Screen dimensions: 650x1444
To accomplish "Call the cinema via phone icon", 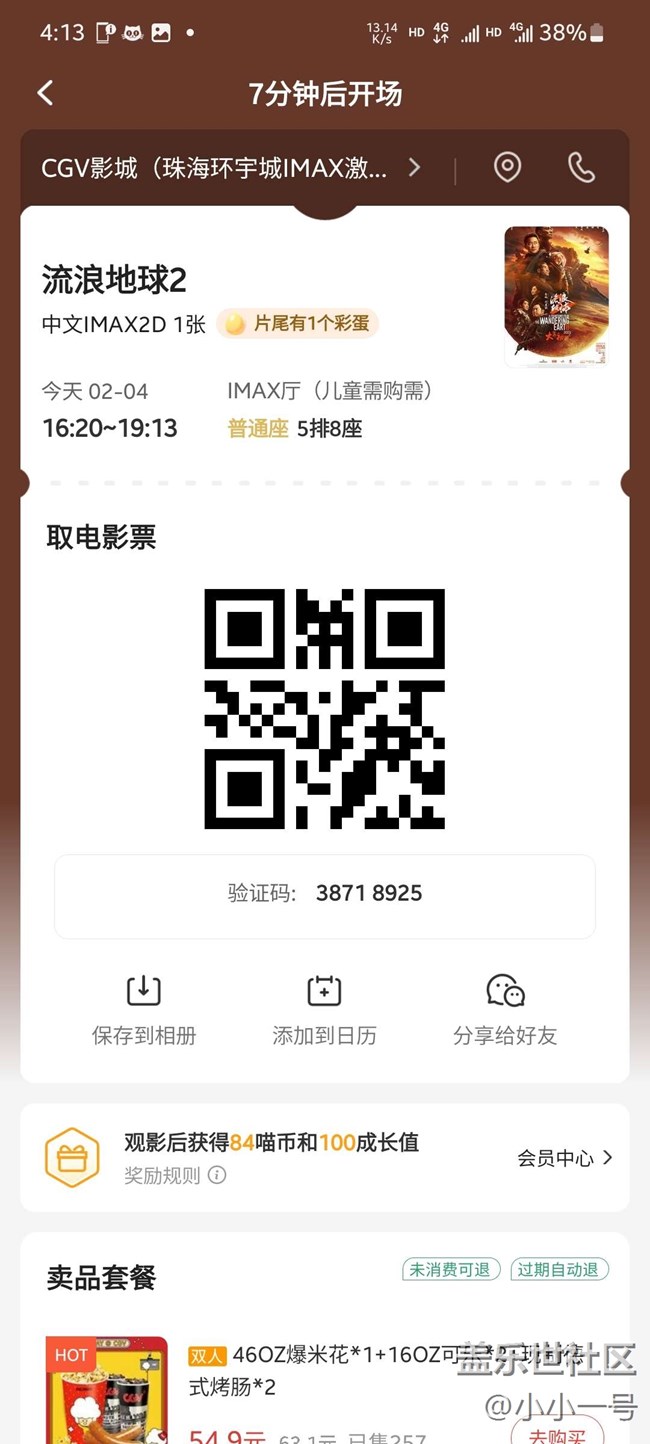I will coord(581,168).
